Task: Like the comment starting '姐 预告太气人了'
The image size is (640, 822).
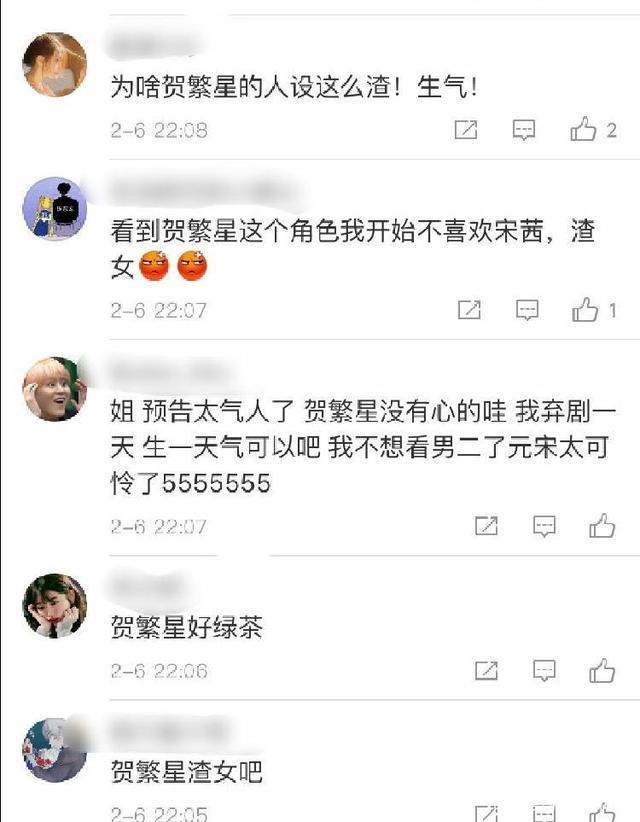Action: click(x=602, y=526)
